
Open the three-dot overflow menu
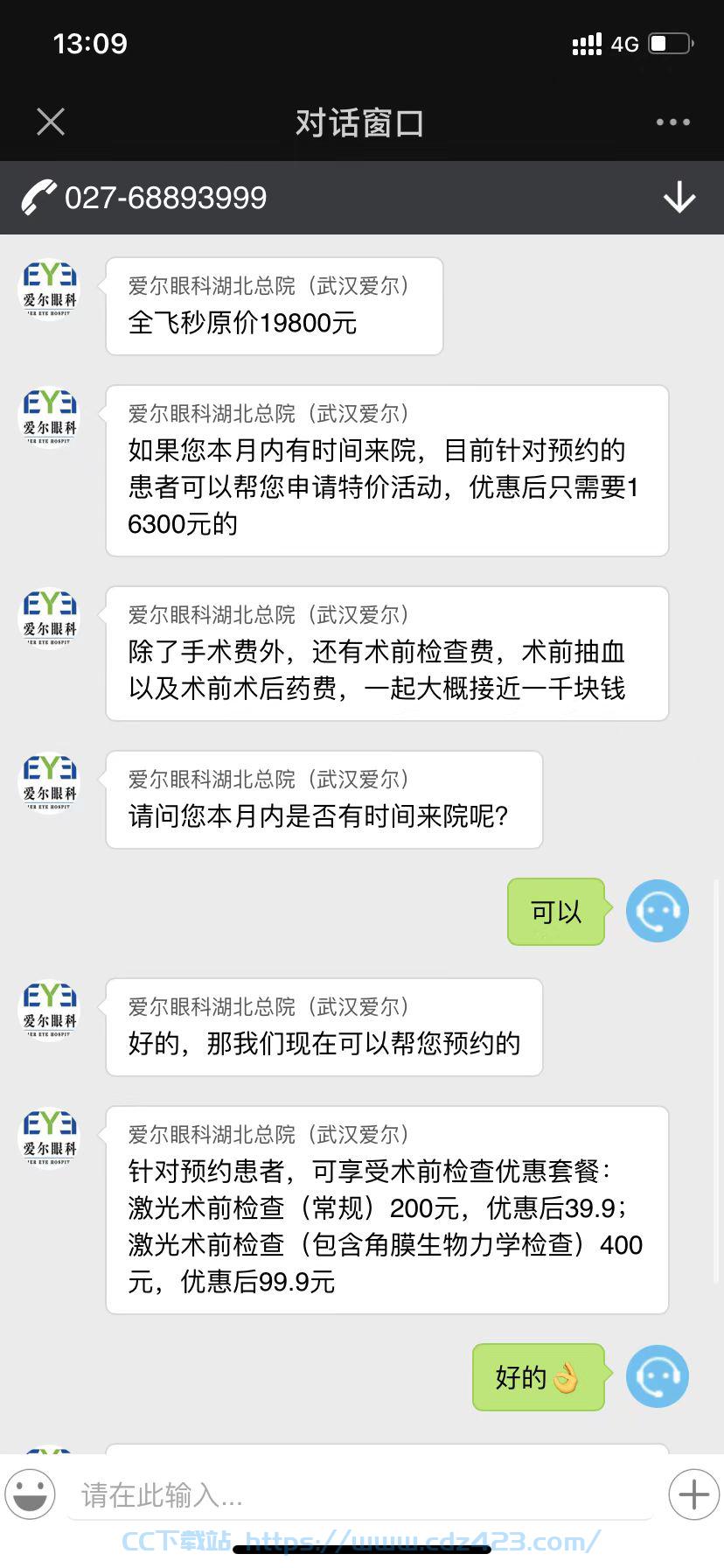click(672, 122)
